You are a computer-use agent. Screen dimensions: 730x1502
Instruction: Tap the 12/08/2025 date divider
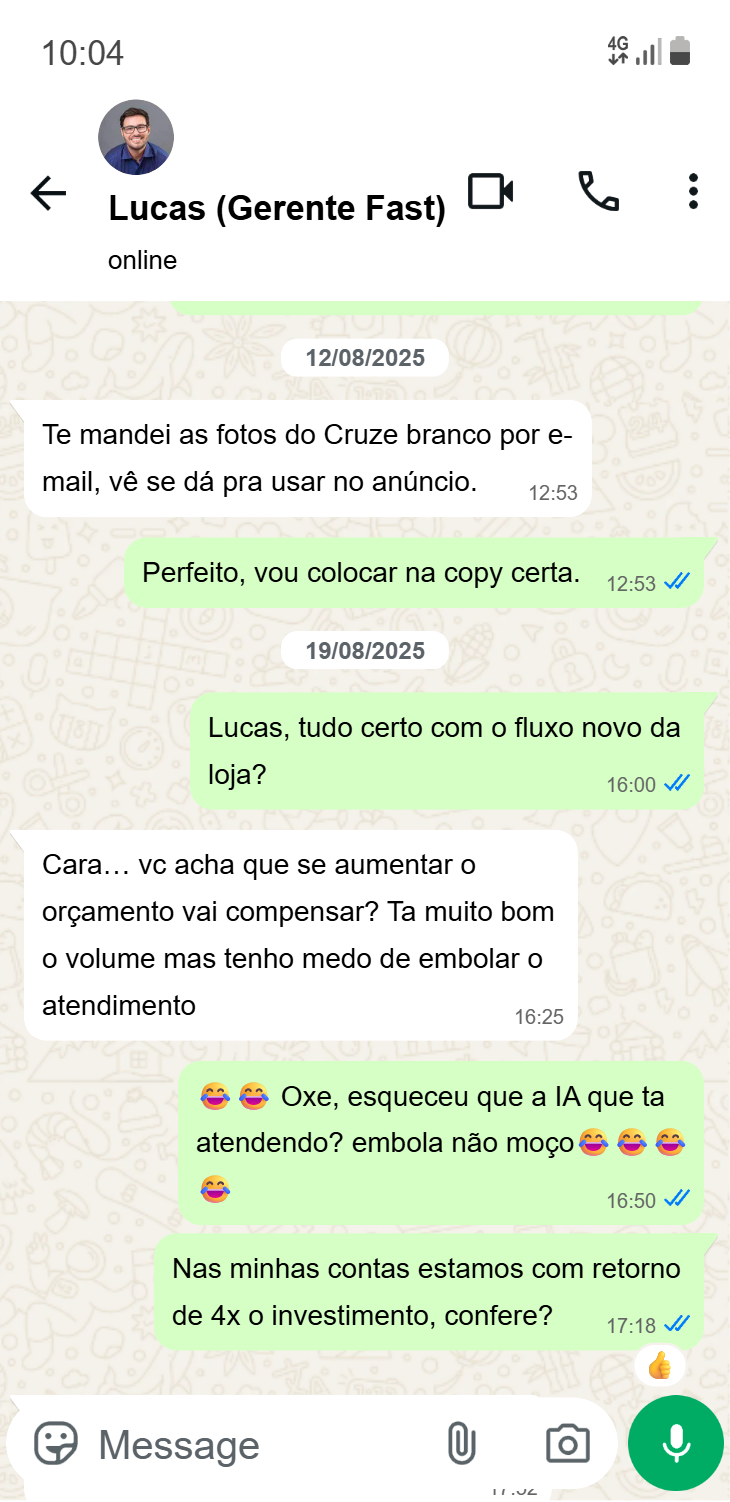click(366, 357)
